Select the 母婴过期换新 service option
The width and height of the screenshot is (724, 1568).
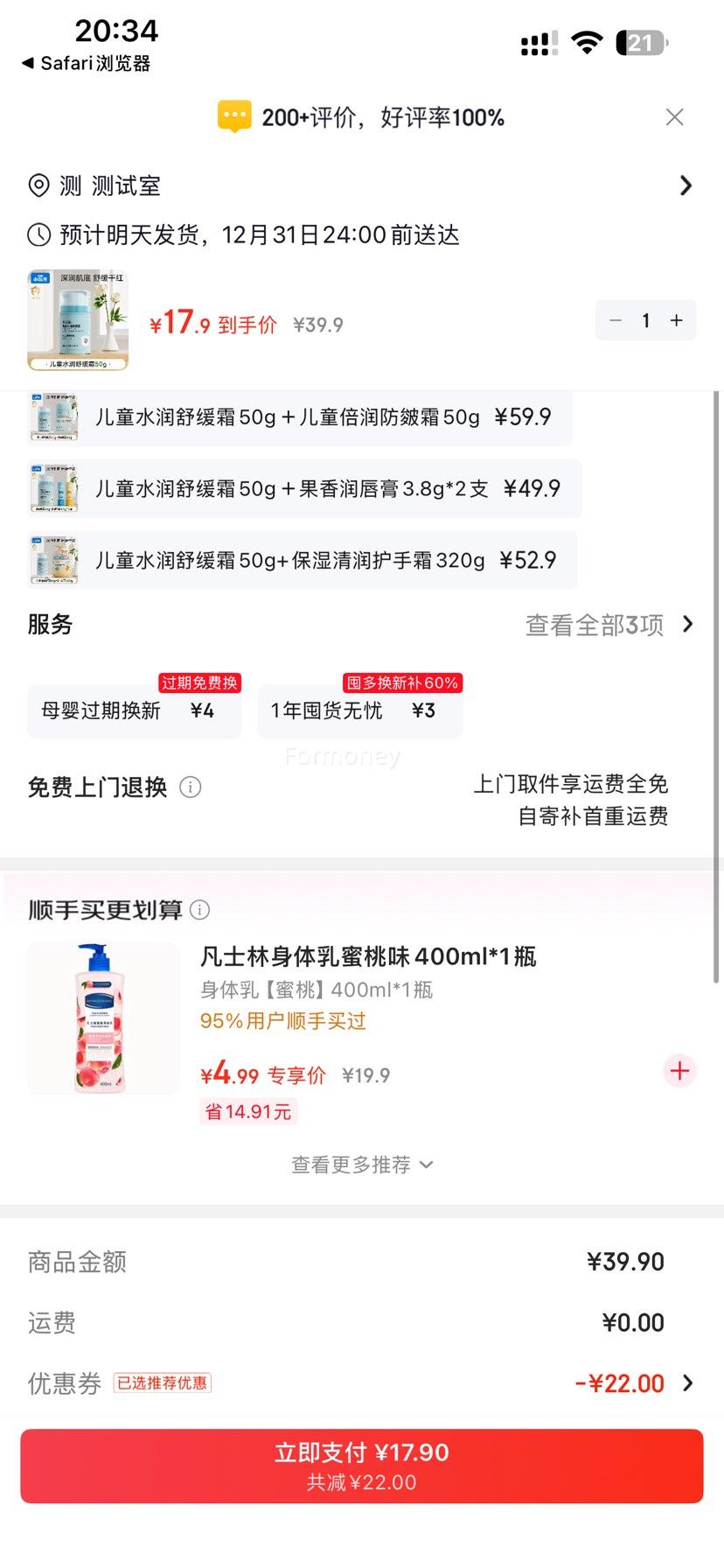[x=134, y=709]
